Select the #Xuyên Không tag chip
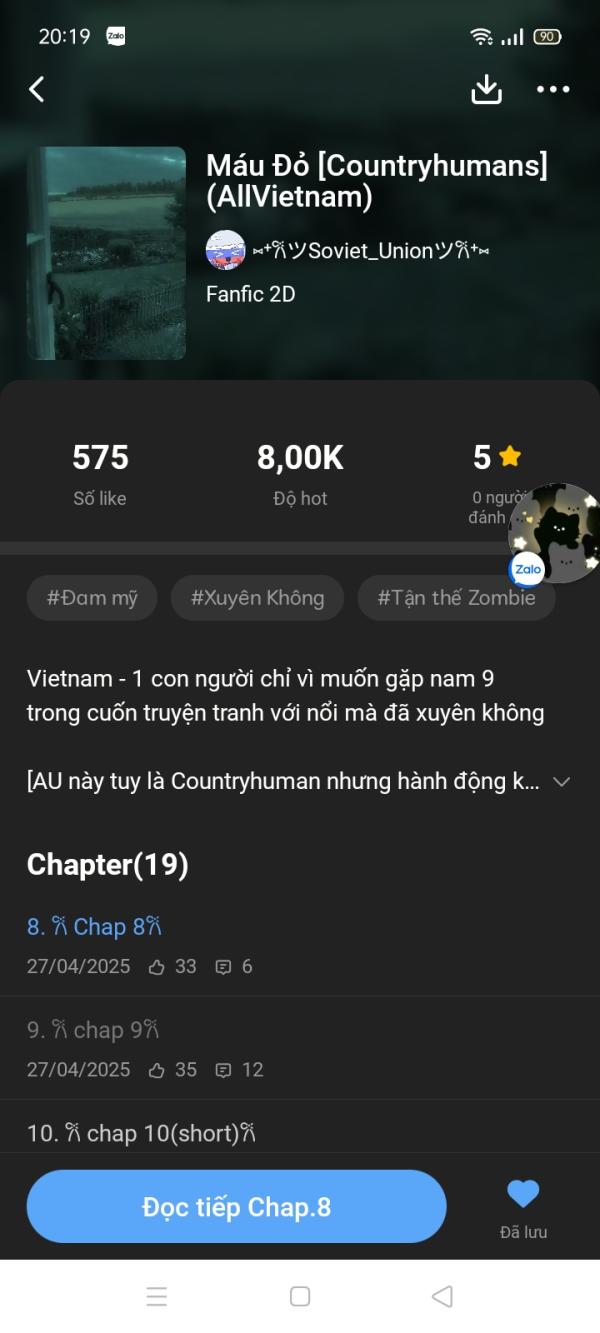Screen dimensions: 600x1333 257,598
